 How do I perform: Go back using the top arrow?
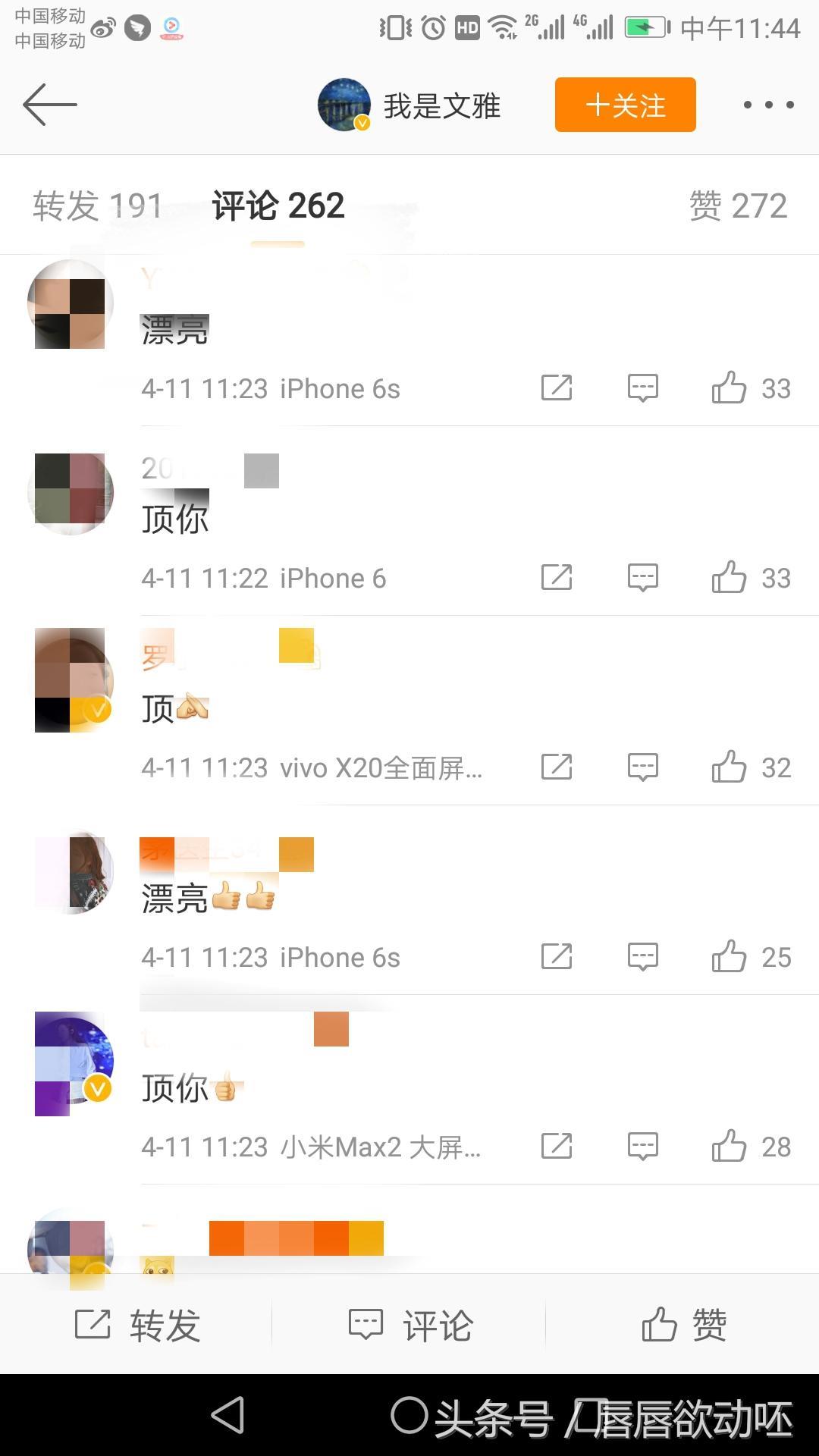(x=50, y=105)
